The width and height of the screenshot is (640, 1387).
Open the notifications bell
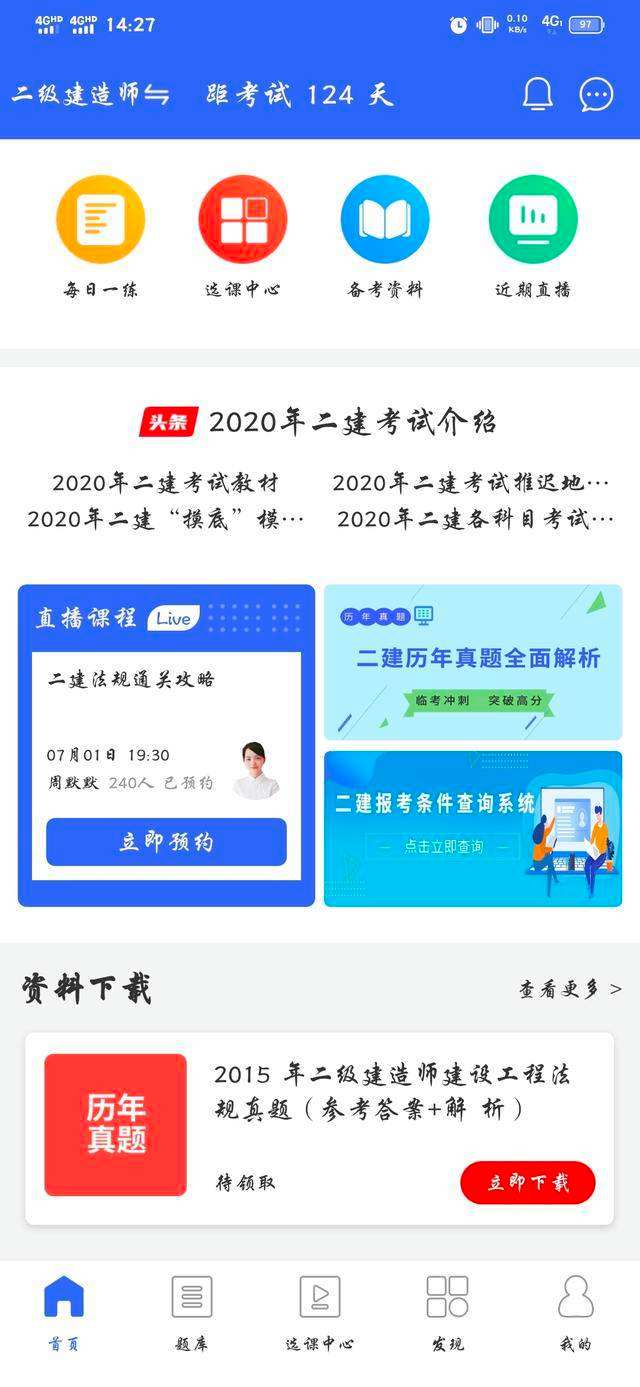point(537,94)
